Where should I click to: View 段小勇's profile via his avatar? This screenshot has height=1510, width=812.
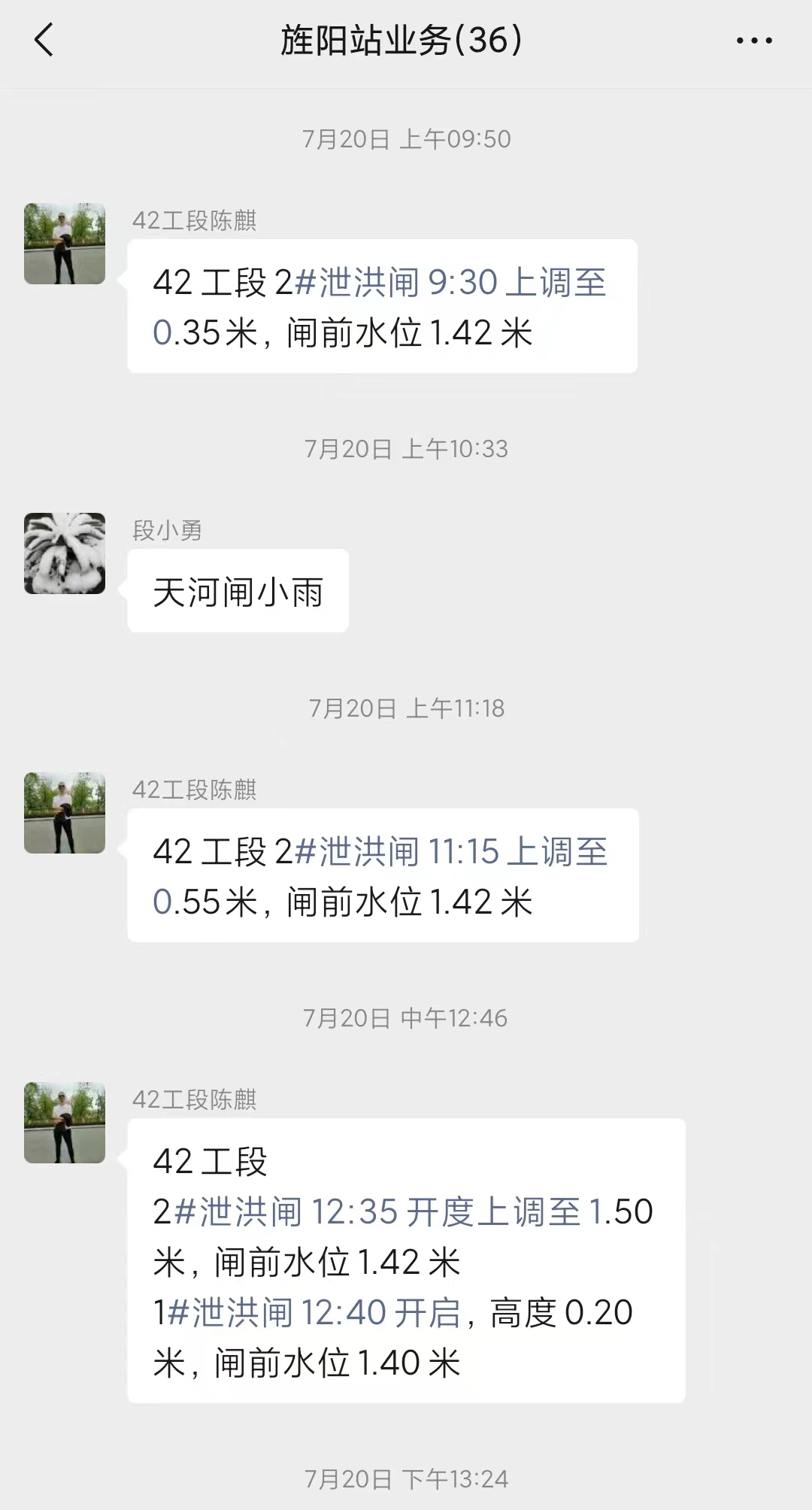point(65,553)
